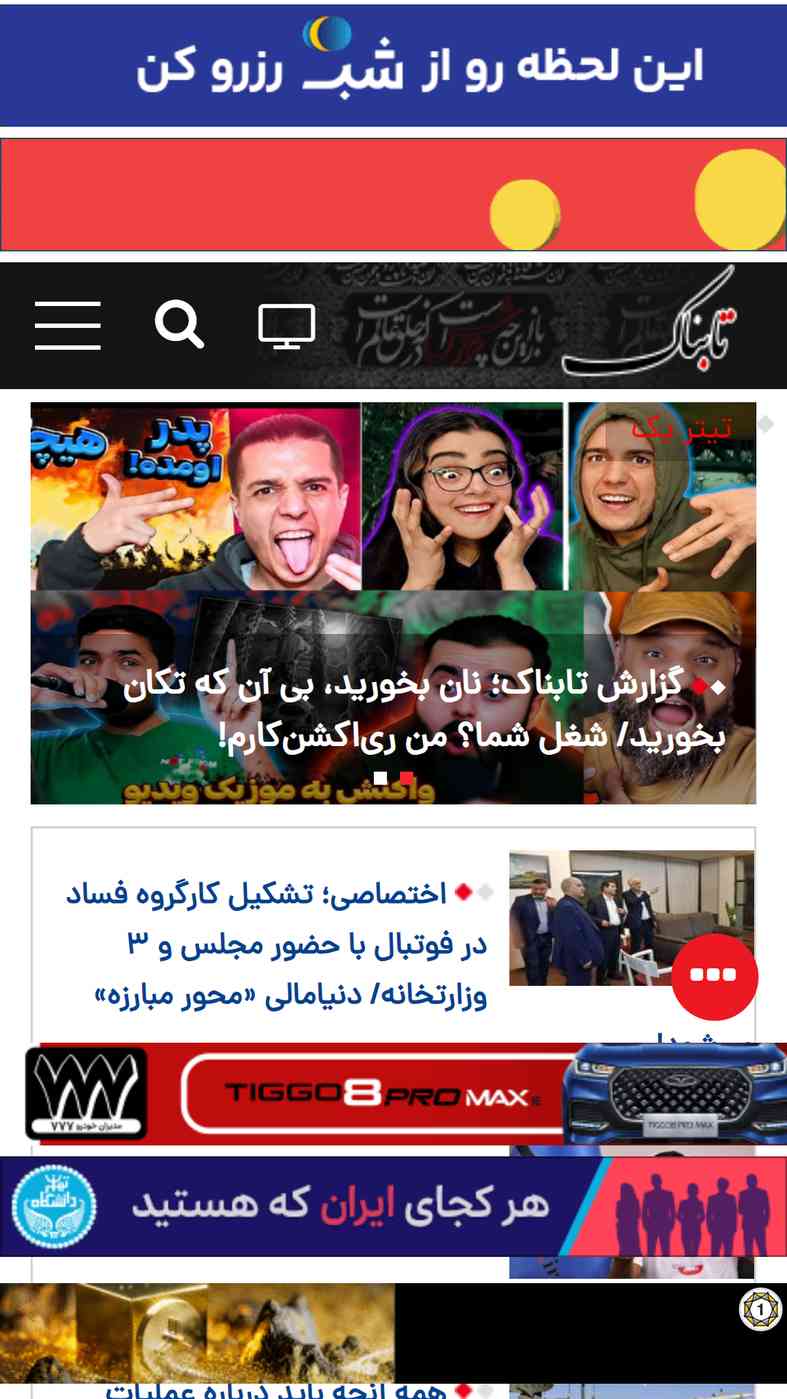Open the Tiggo 8 Pro Max ad banner

pyautogui.click(x=400, y=1094)
